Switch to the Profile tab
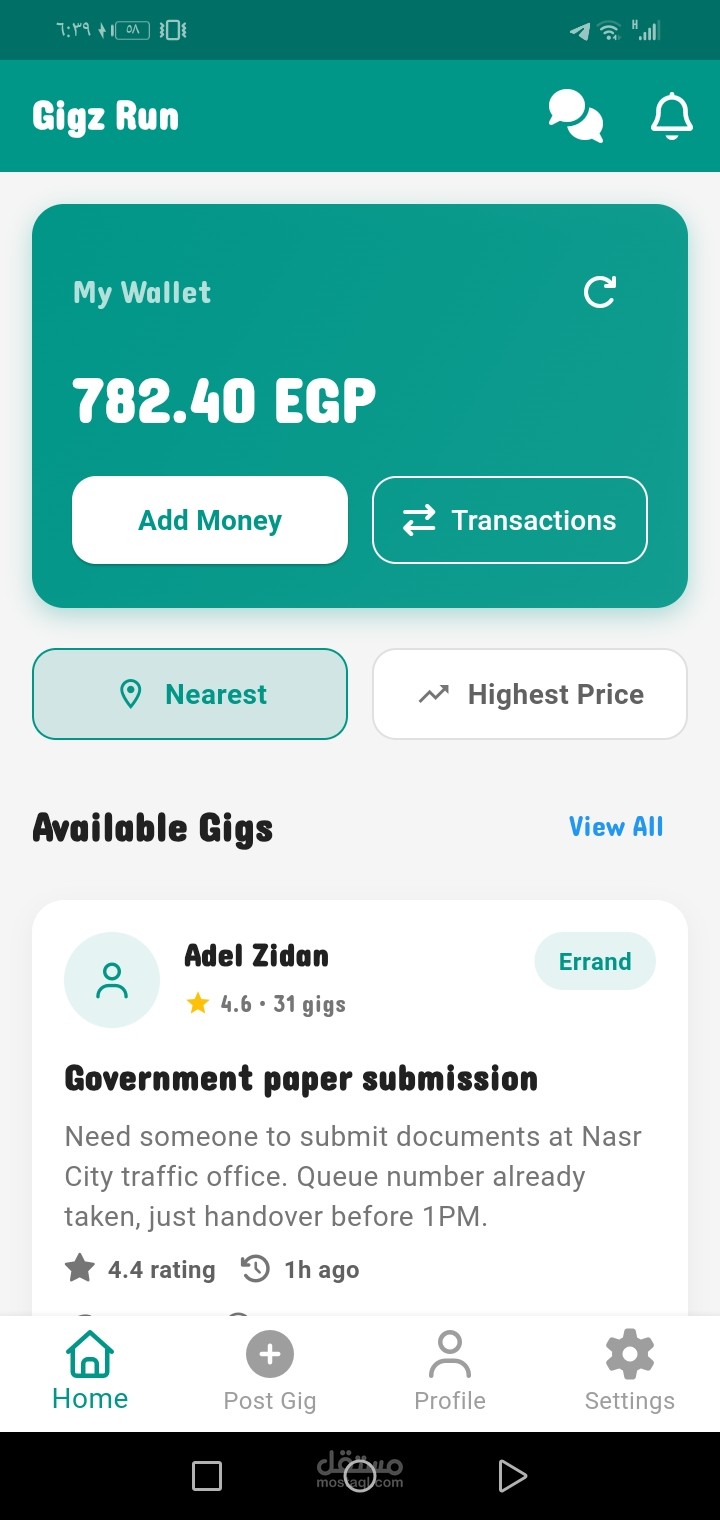The image size is (720, 1520). (x=450, y=1372)
